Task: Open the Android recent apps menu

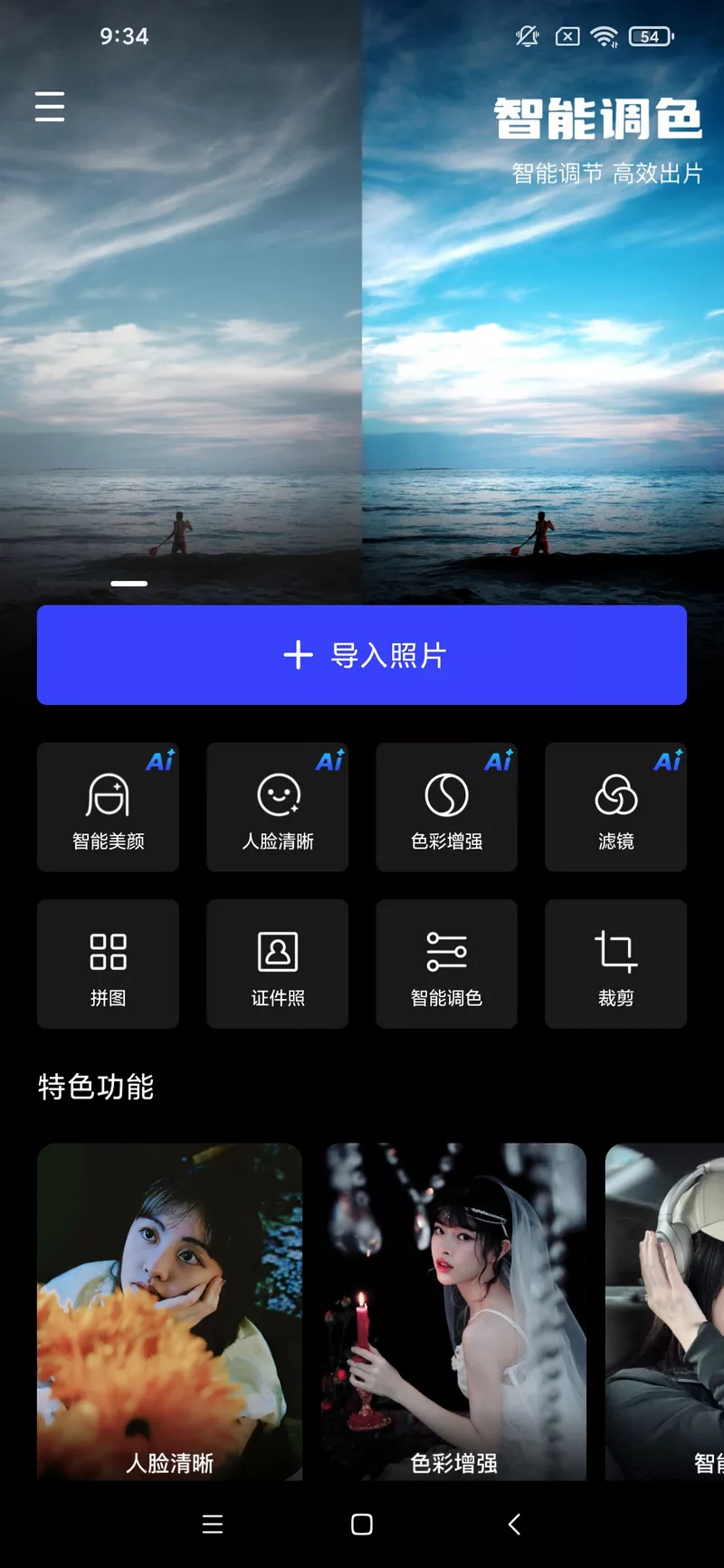Action: pos(212,1524)
